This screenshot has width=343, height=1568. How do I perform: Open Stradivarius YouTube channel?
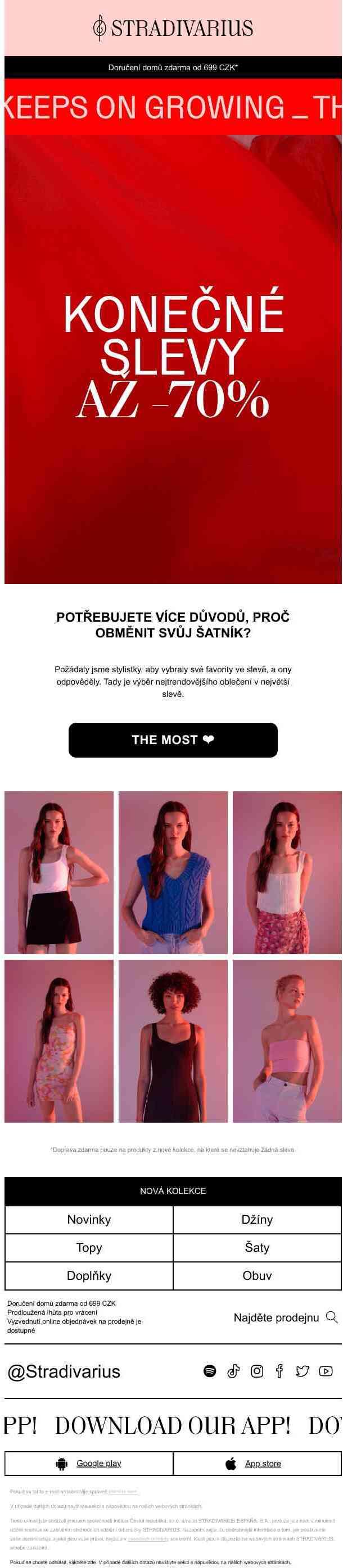[x=326, y=1371]
